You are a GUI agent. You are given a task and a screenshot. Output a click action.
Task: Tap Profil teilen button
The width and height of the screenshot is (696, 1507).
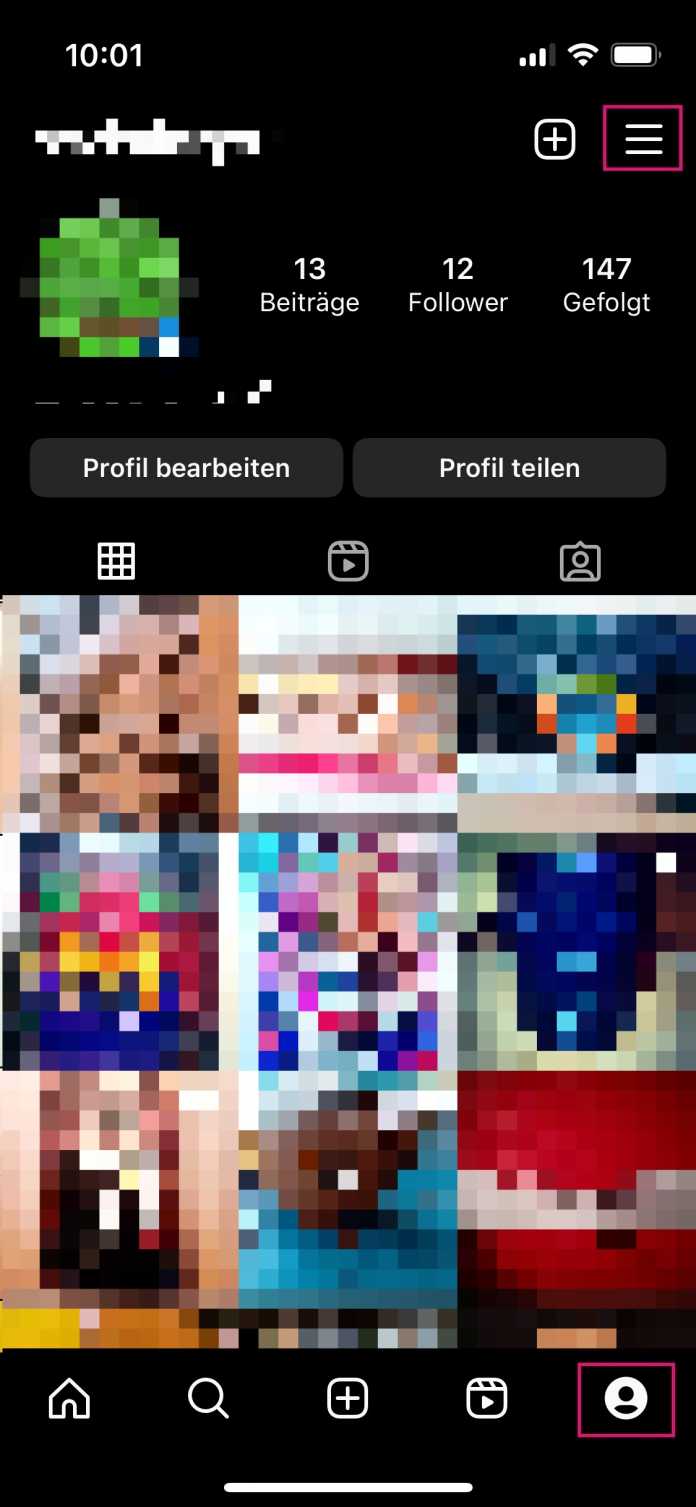coord(509,468)
